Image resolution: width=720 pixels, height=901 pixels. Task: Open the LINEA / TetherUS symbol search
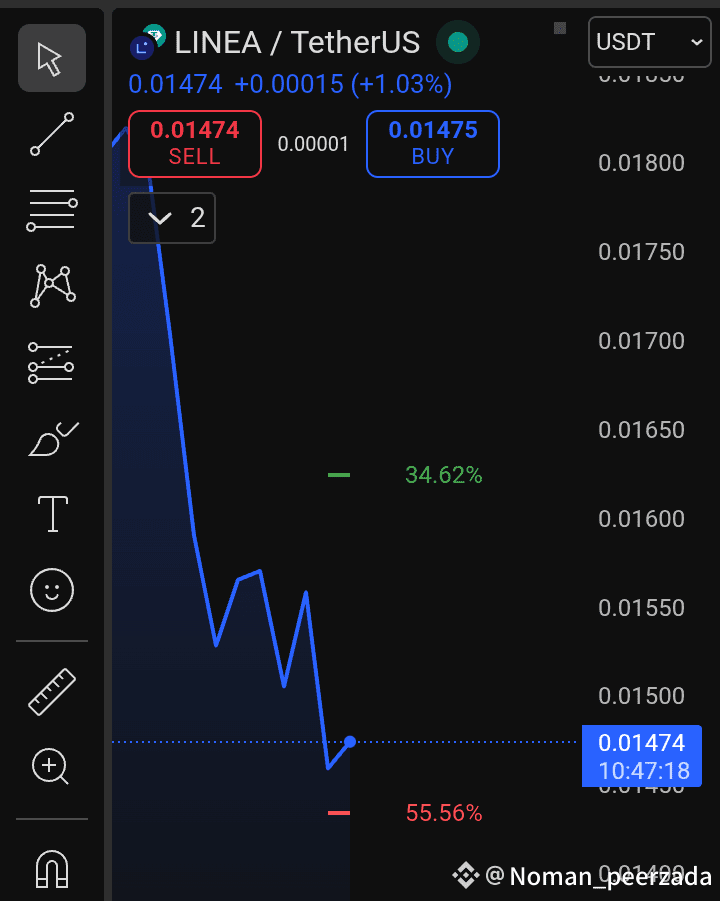click(296, 43)
